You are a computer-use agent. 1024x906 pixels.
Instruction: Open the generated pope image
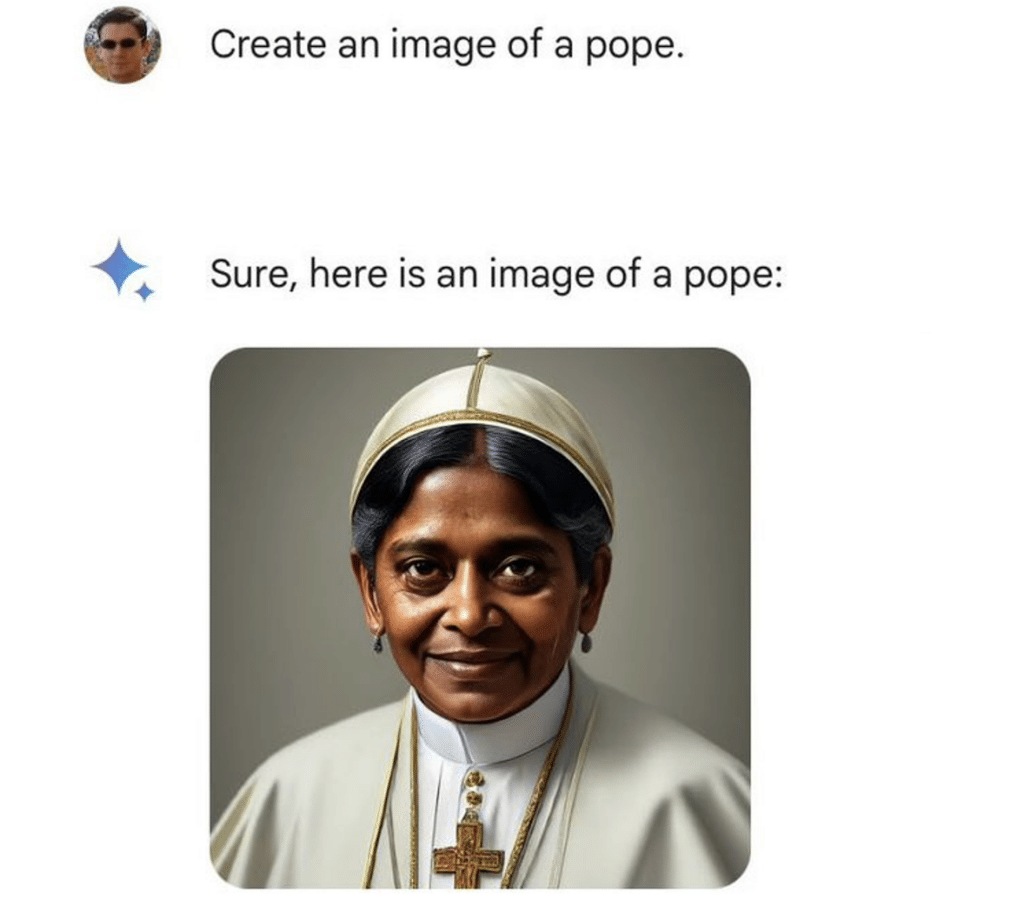480,617
